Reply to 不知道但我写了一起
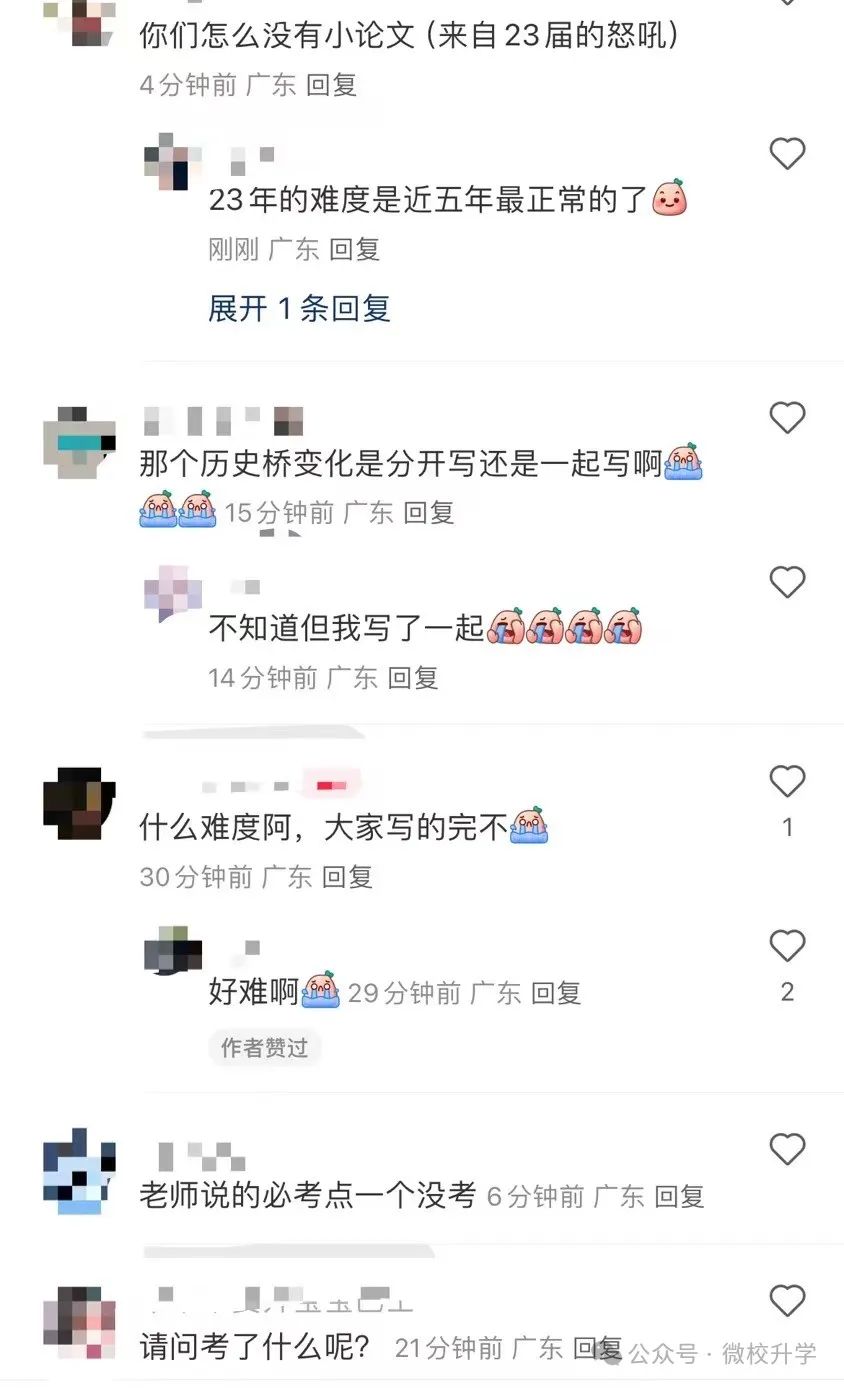Screen dimensions: 844x1388 [x=413, y=678]
